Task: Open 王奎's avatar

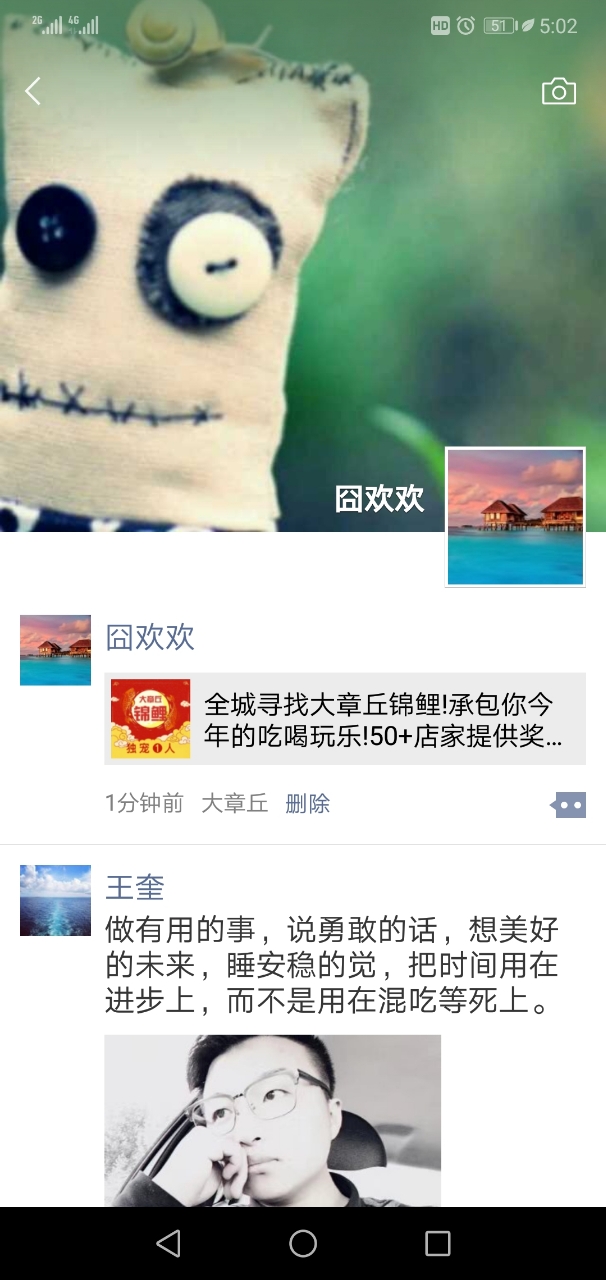Action: point(55,900)
